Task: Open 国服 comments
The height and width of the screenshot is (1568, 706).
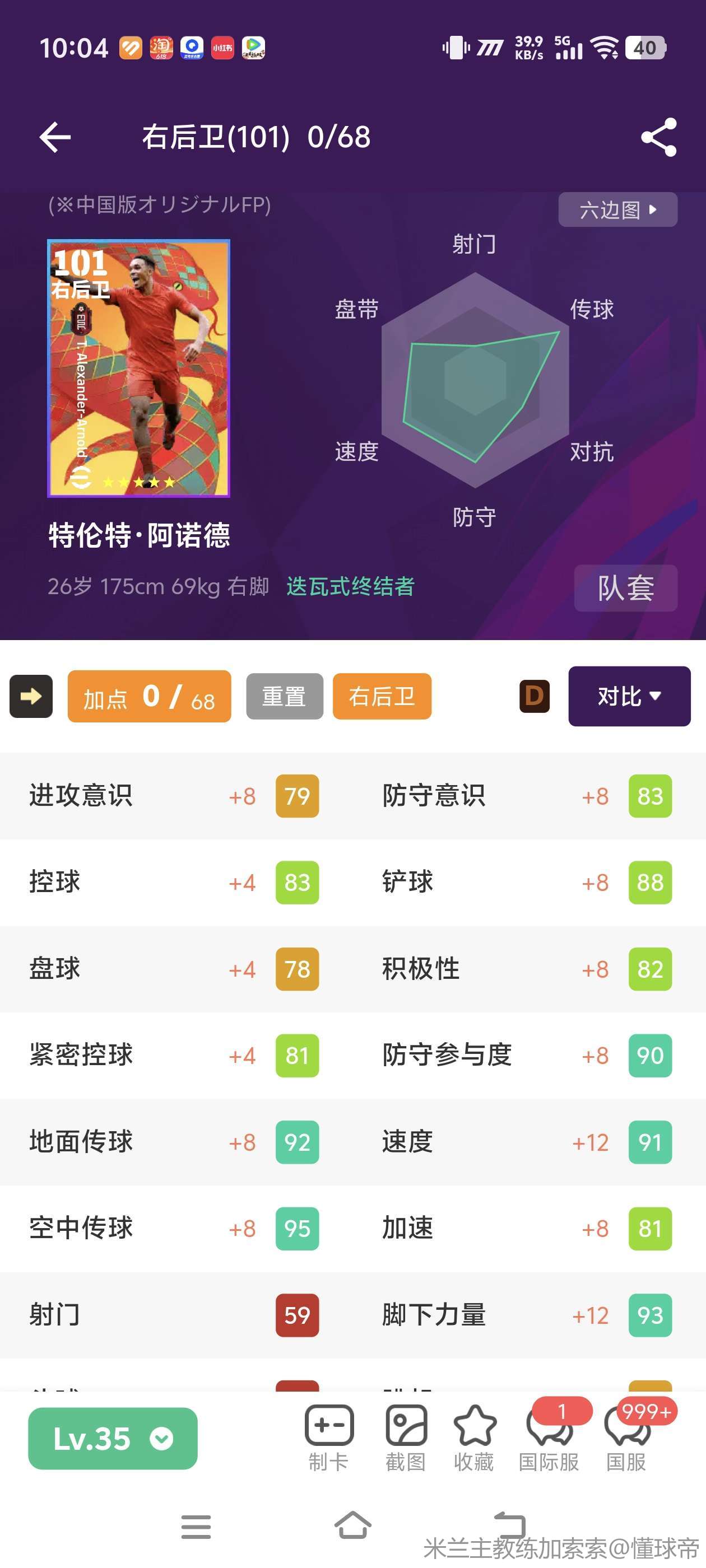Action: pos(626,1438)
